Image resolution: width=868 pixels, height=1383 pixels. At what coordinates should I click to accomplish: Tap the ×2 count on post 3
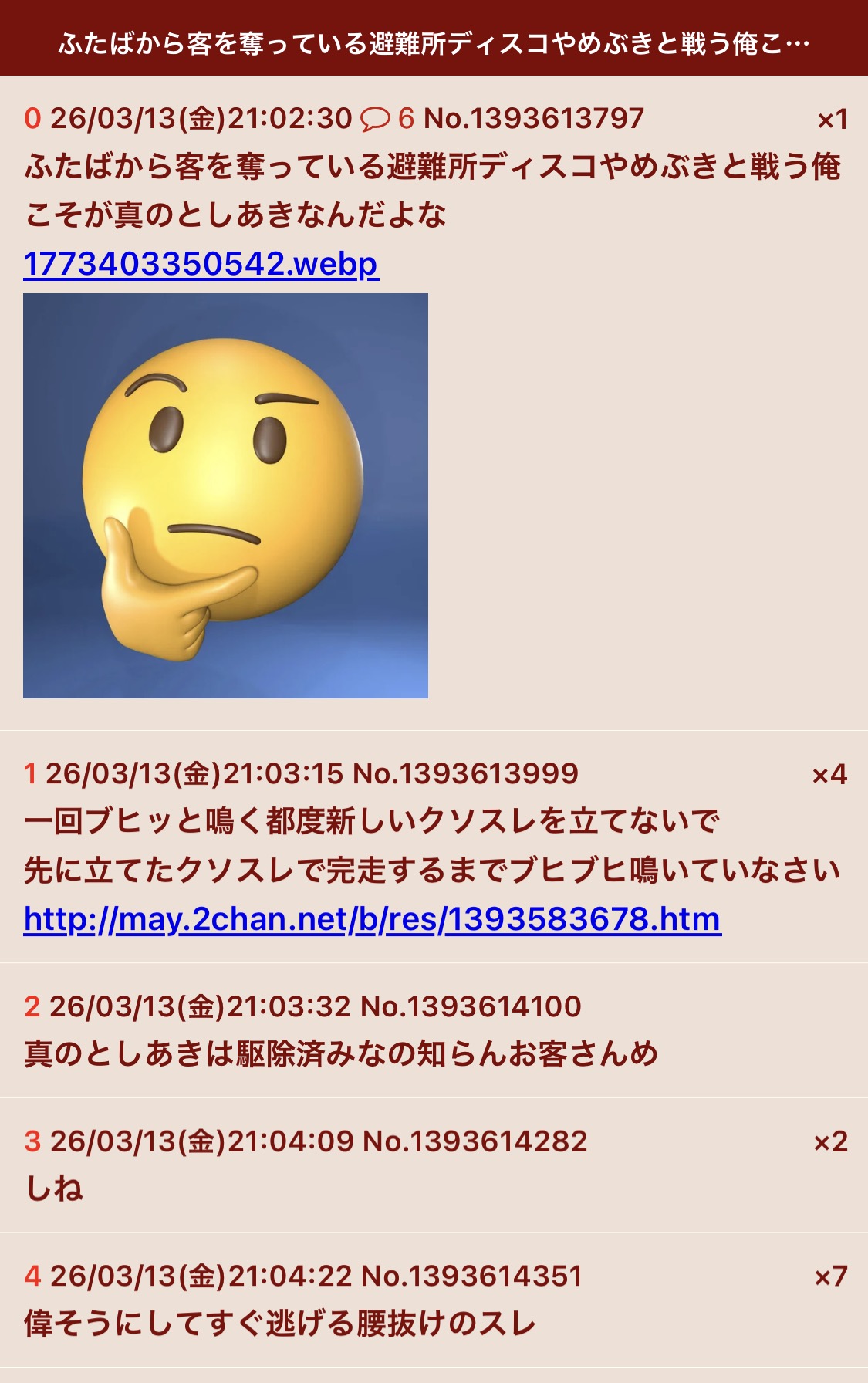pyautogui.click(x=830, y=1141)
